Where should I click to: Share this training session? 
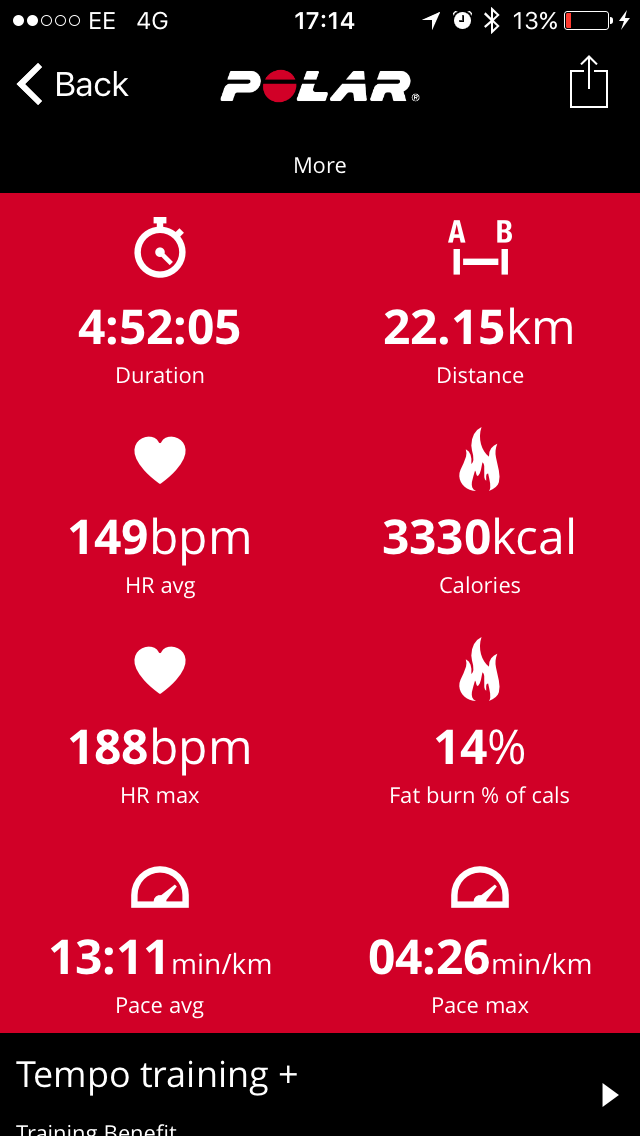click(588, 83)
